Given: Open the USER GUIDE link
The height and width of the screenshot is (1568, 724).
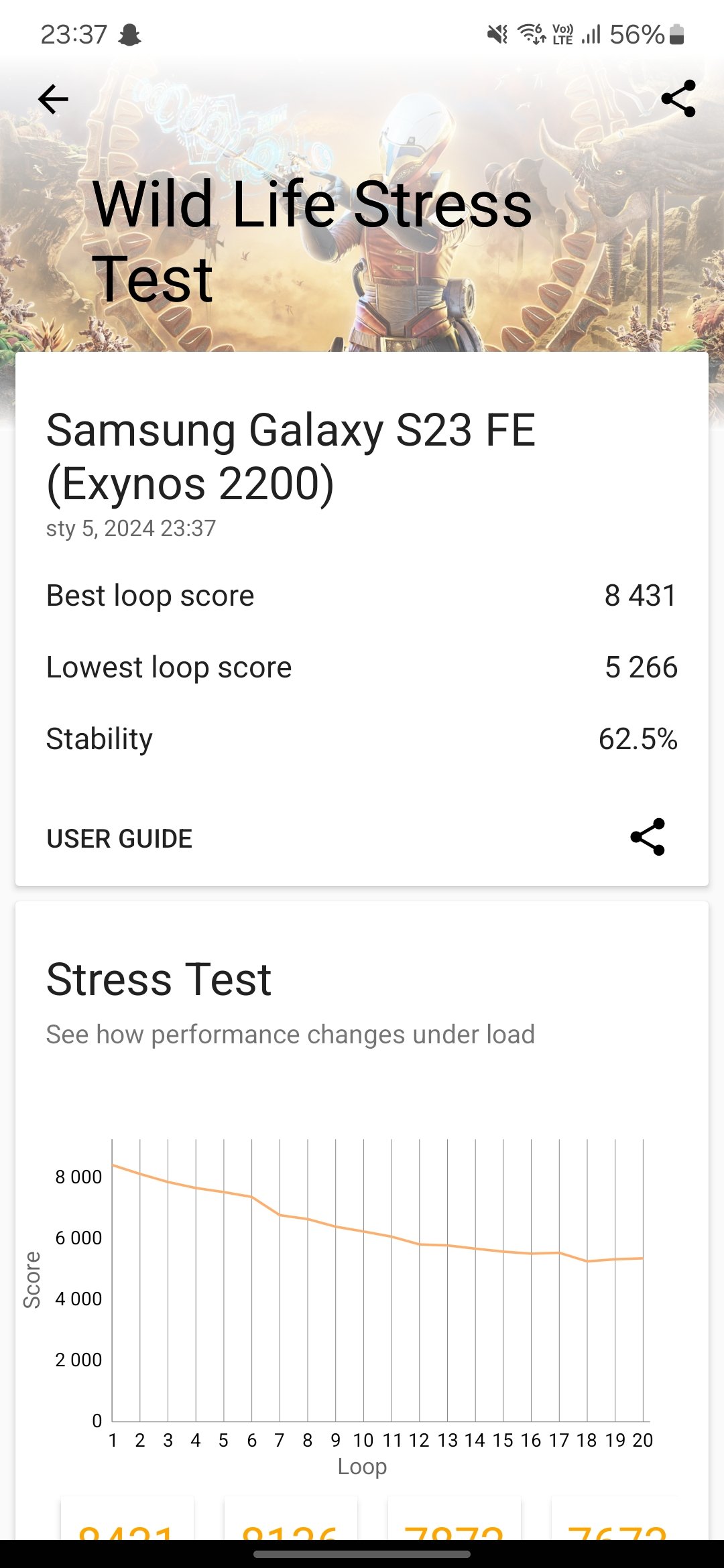Looking at the screenshot, I should tap(119, 838).
